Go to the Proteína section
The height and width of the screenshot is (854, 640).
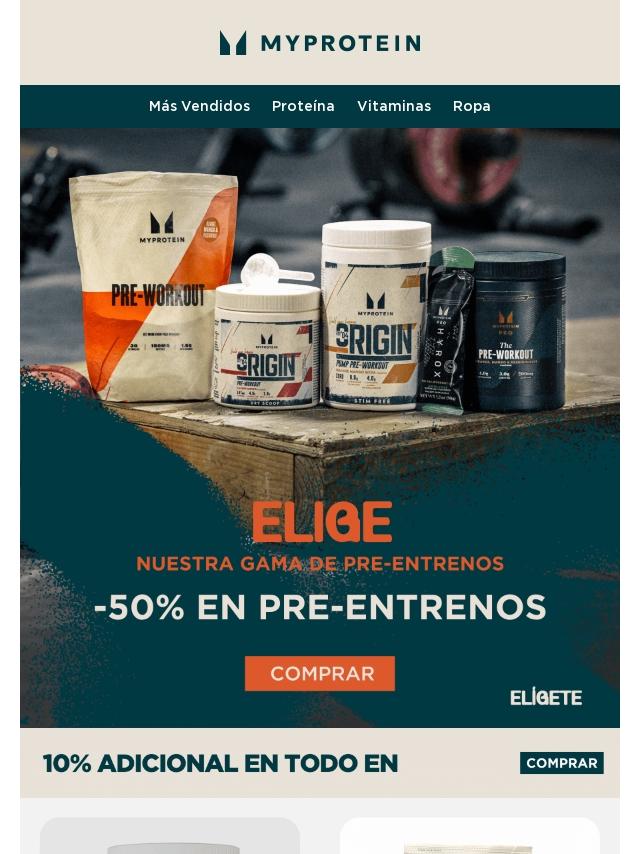tap(303, 106)
